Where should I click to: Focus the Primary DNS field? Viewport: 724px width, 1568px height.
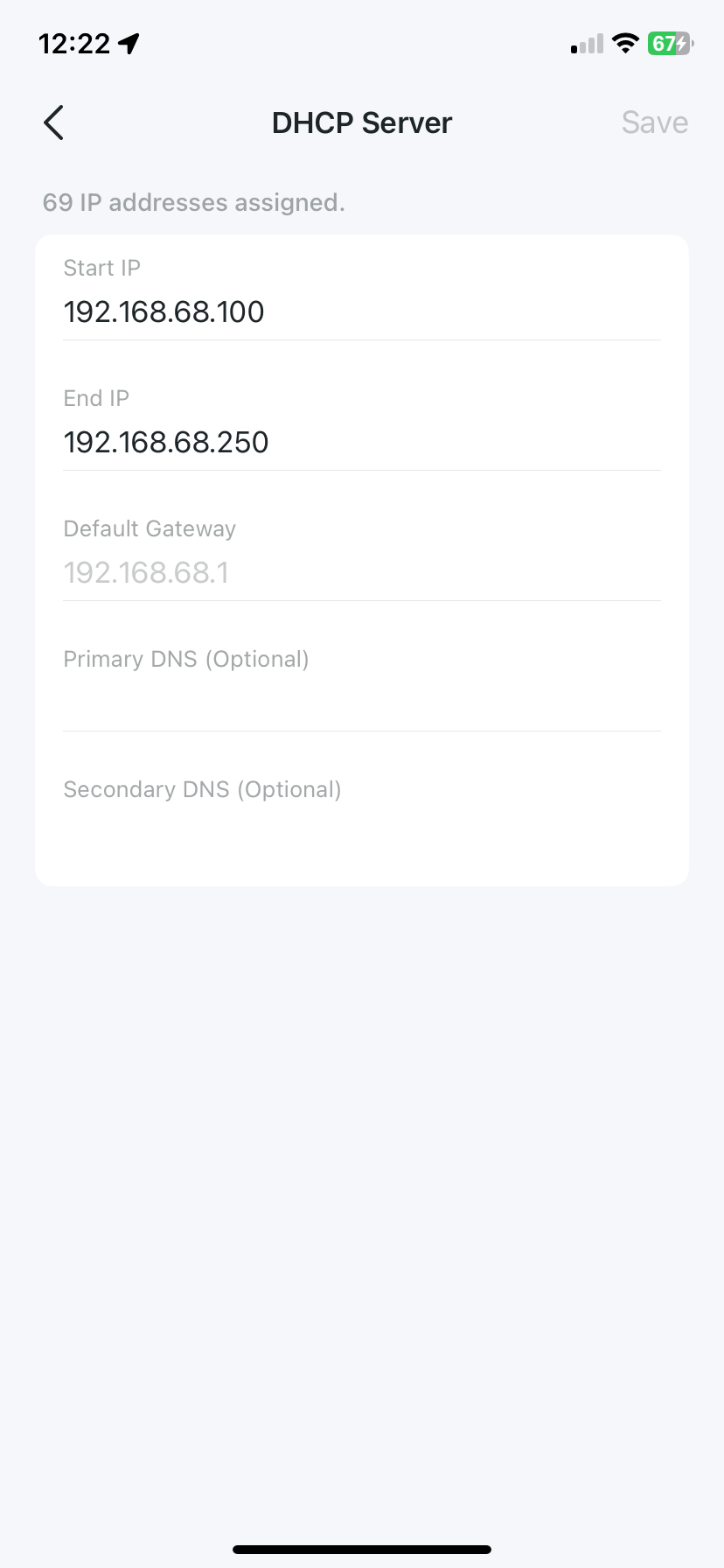coord(360,703)
